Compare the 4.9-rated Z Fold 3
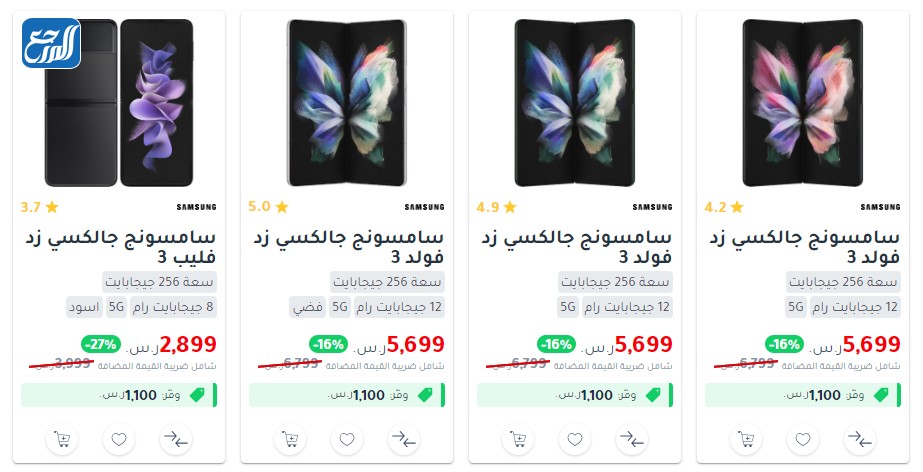923x472 pixels. tap(632, 439)
